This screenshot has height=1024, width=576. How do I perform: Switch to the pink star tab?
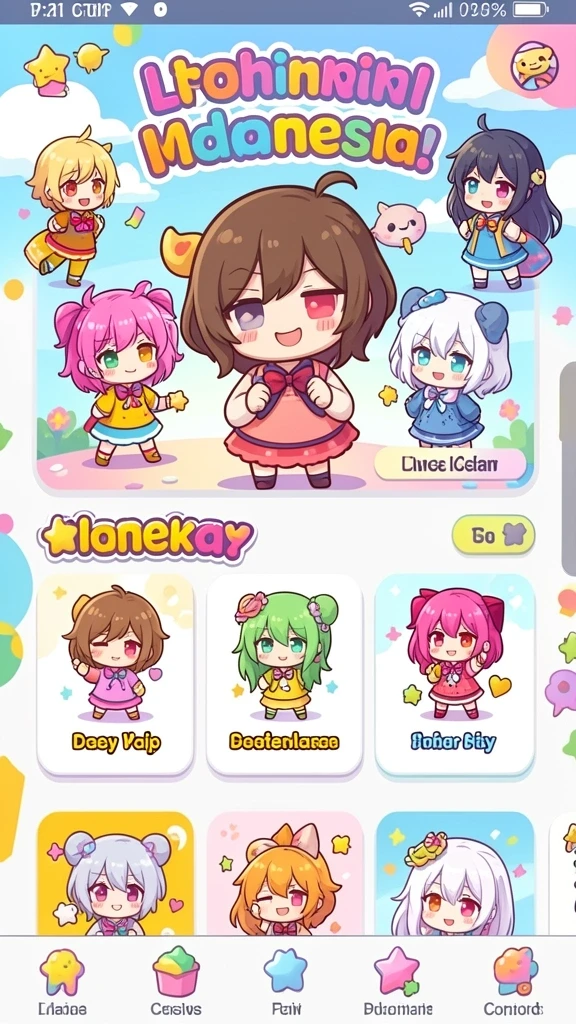(x=397, y=982)
